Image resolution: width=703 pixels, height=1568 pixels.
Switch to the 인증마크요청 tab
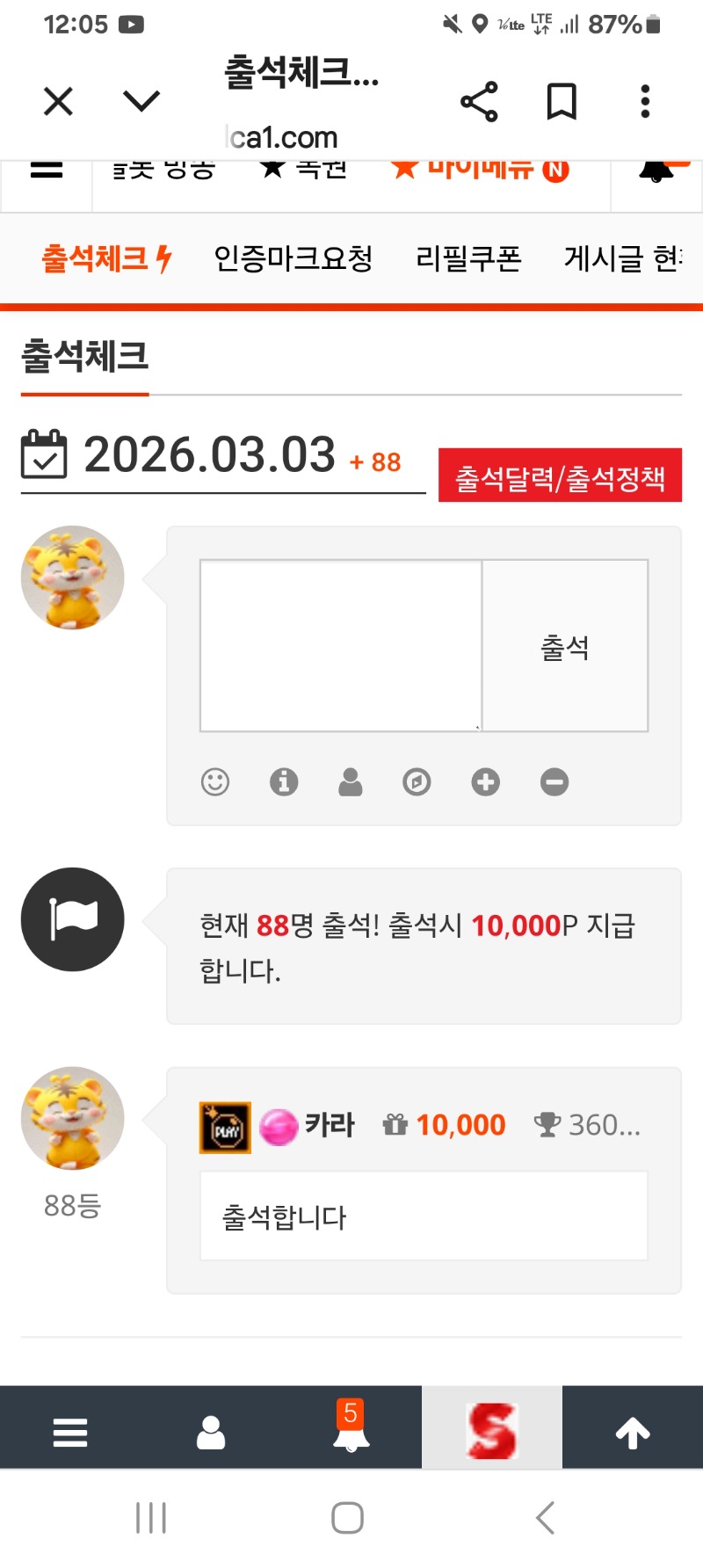pos(294,258)
